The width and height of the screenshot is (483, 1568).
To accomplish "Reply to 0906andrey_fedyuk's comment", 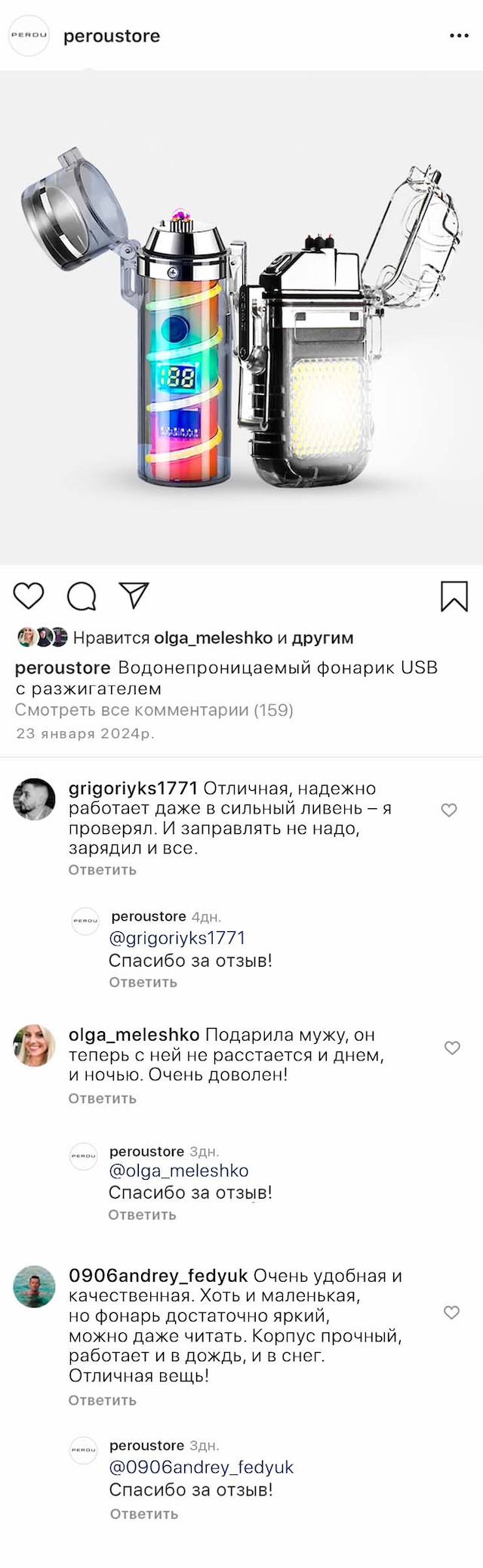I will [102, 1400].
